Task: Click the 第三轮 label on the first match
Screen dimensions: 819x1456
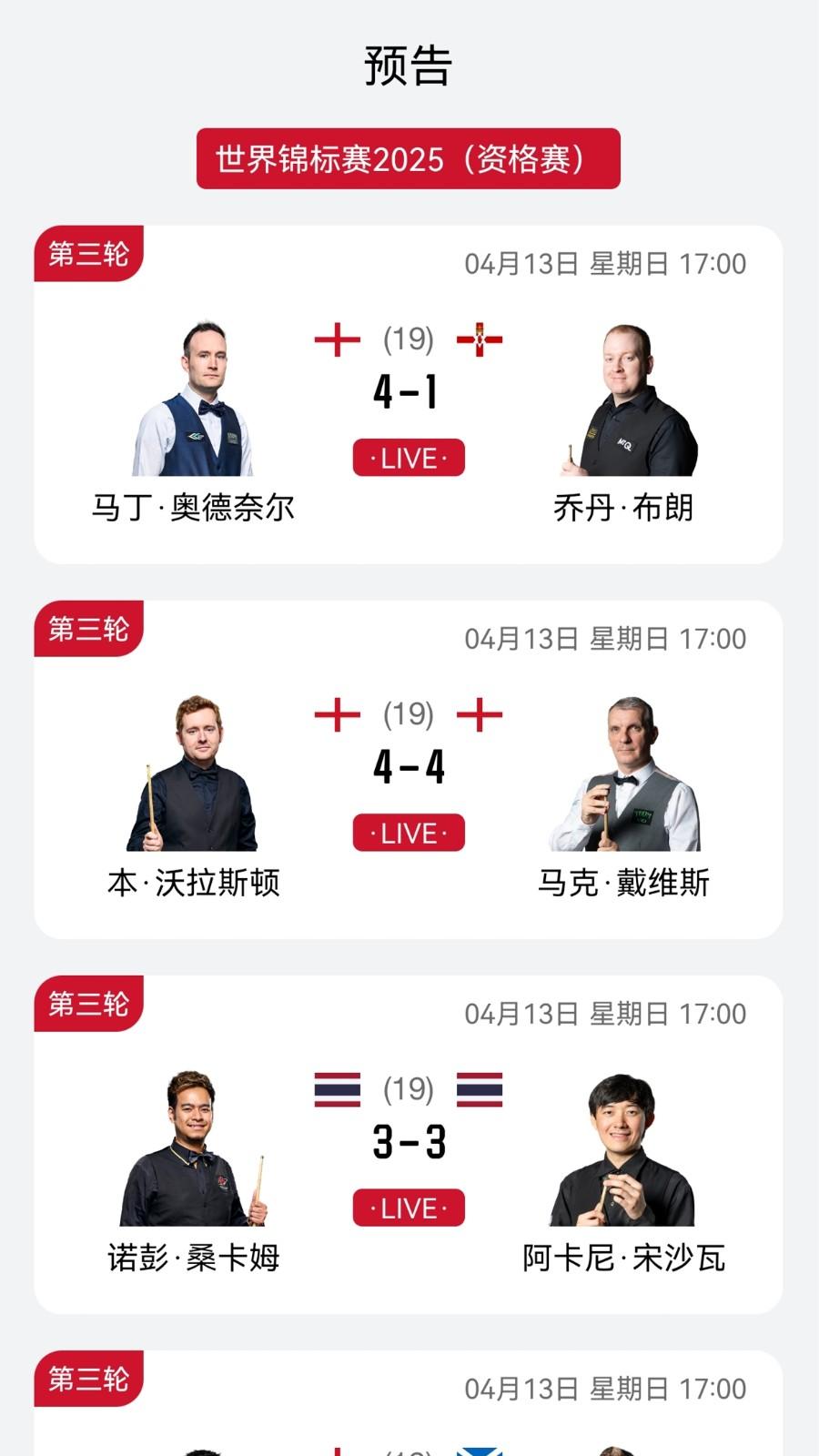Action: [87, 254]
